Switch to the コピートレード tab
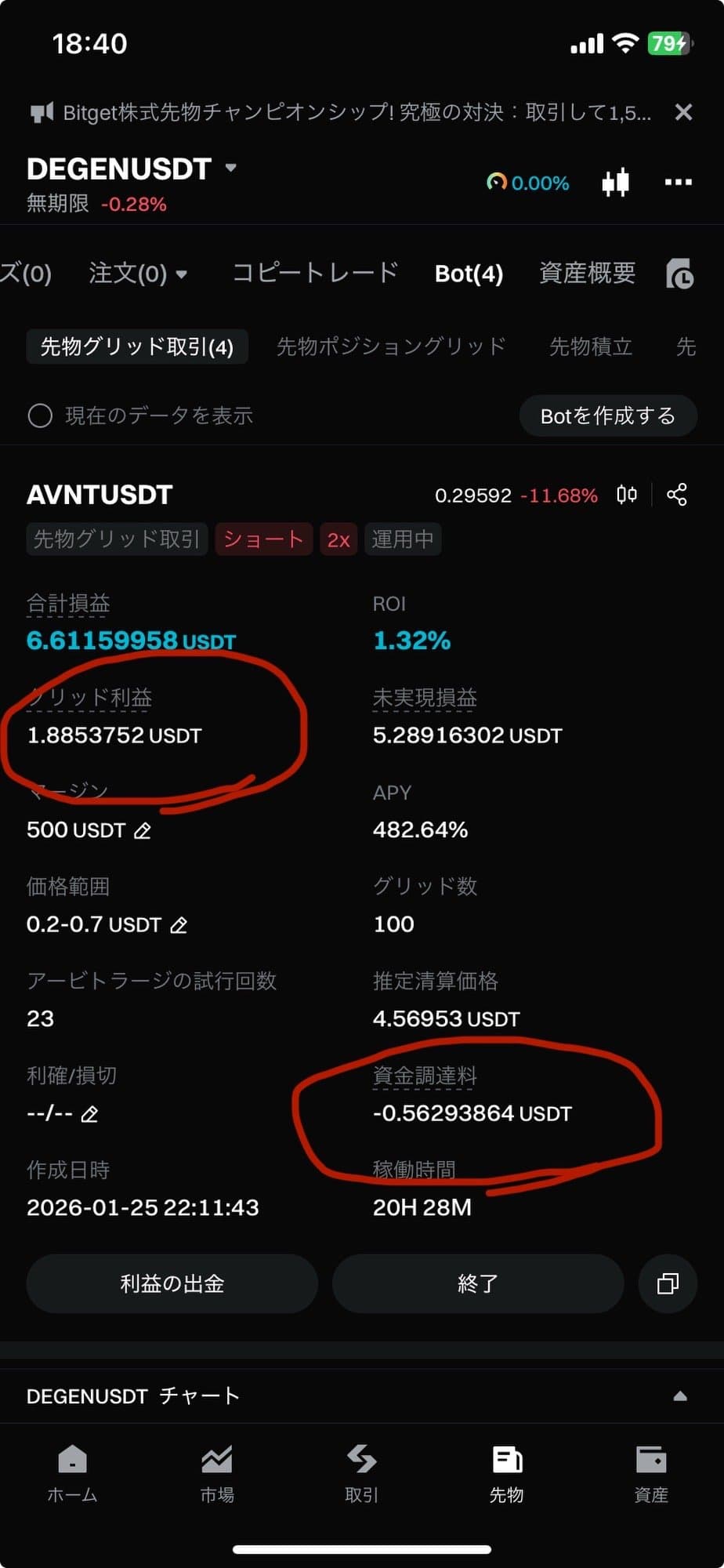 pyautogui.click(x=315, y=274)
